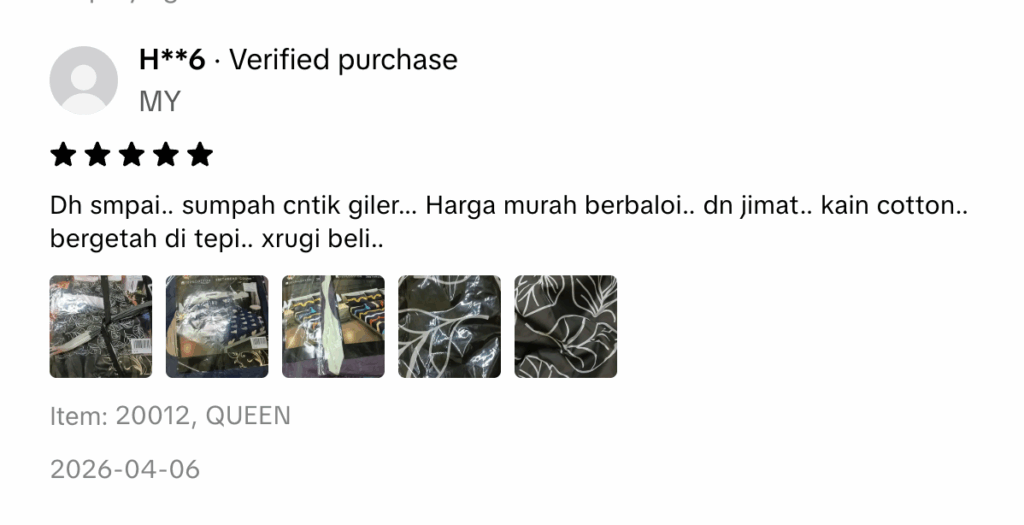Image resolution: width=1024 pixels, height=525 pixels.
Task: View the fifth review photo
Action: 565,327
